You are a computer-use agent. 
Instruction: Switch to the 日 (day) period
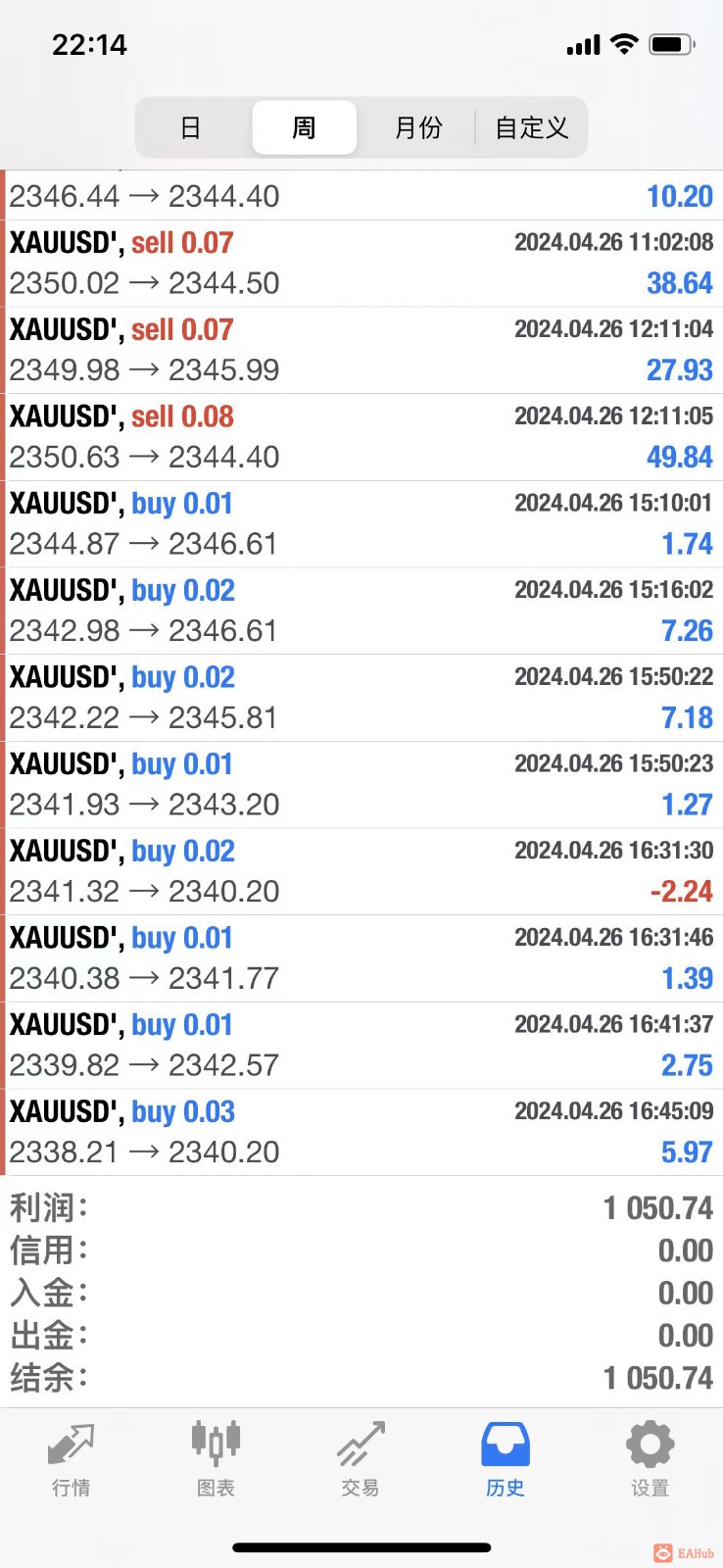[191, 127]
